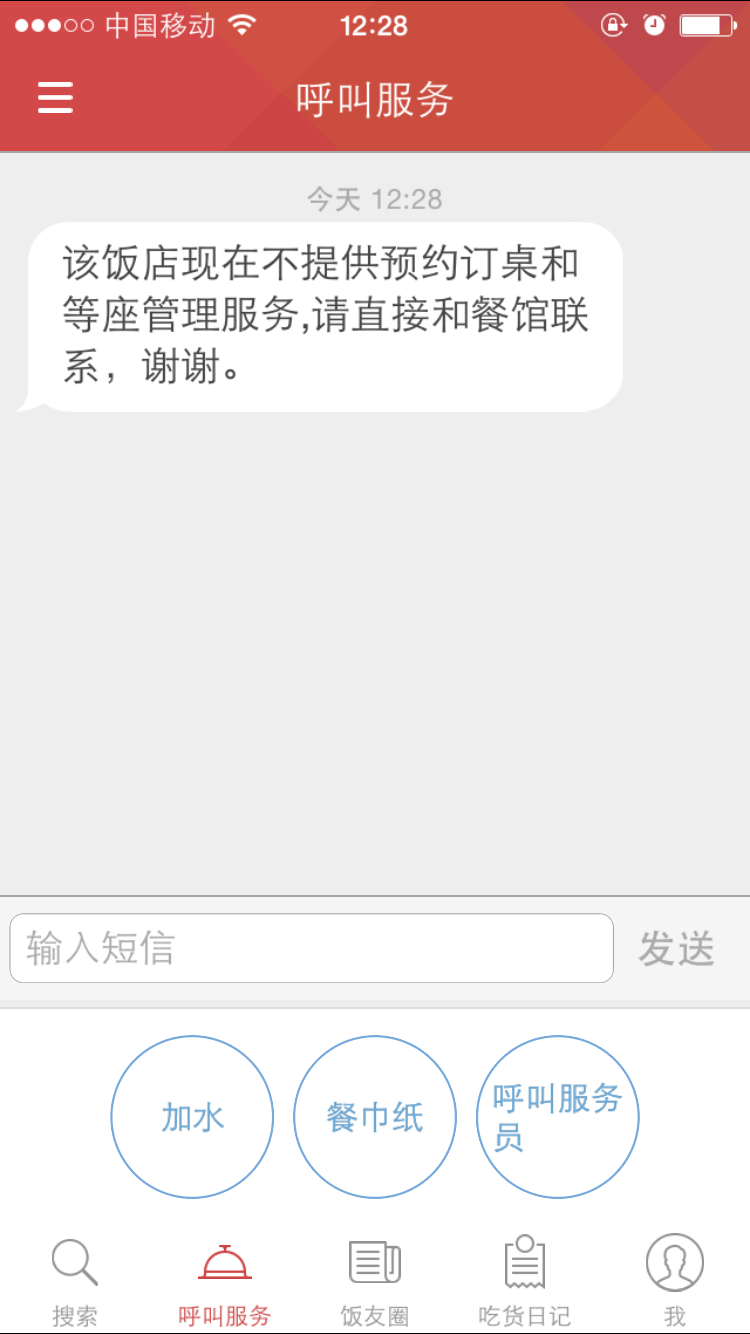Open the hamburger drawer menu
The image size is (750, 1334).
56,98
